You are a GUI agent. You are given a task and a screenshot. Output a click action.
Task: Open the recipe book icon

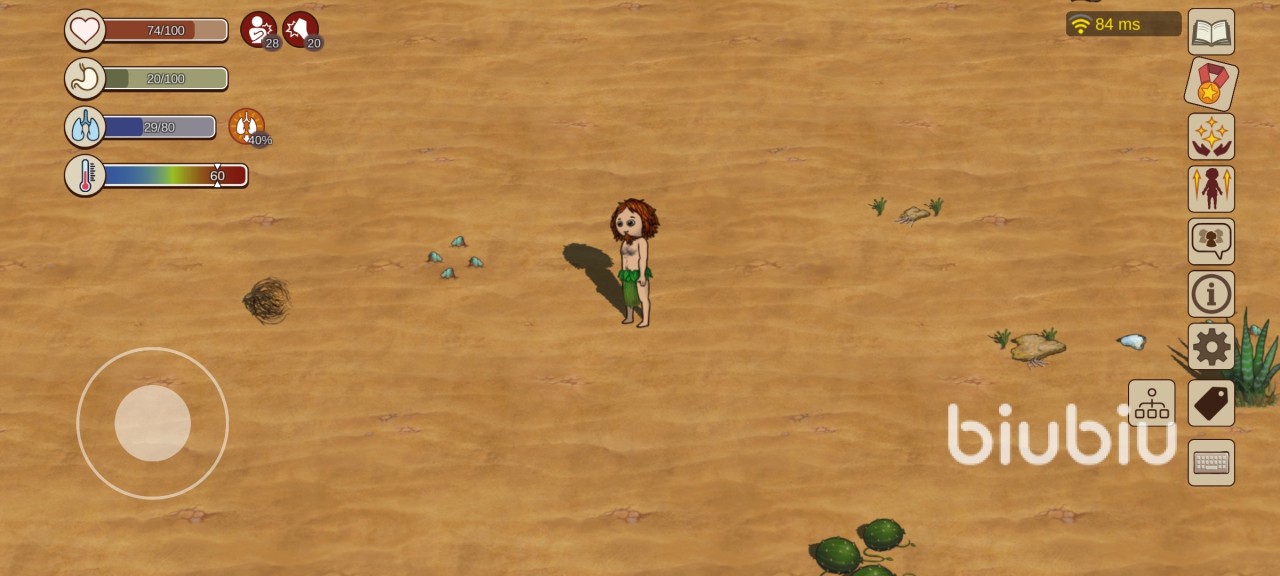[1211, 32]
